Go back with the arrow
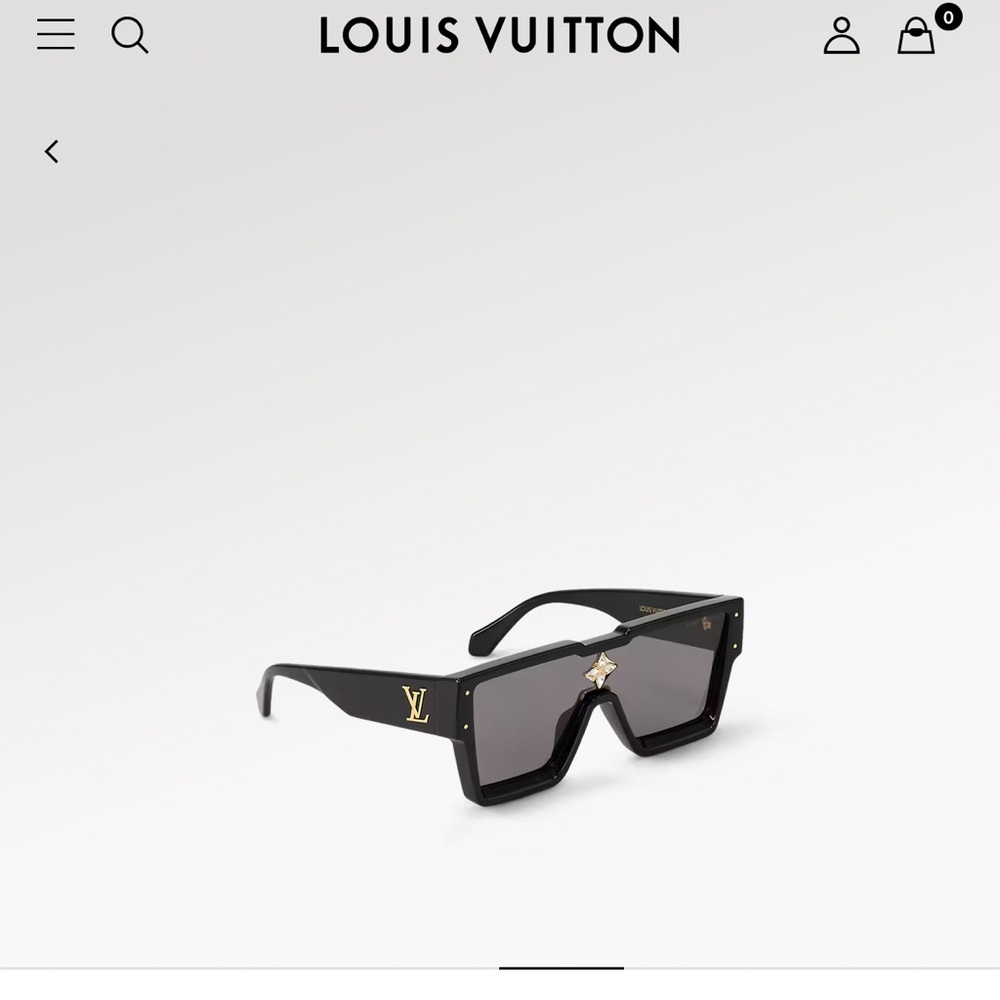Screen dimensions: 1000x1000 52,152
